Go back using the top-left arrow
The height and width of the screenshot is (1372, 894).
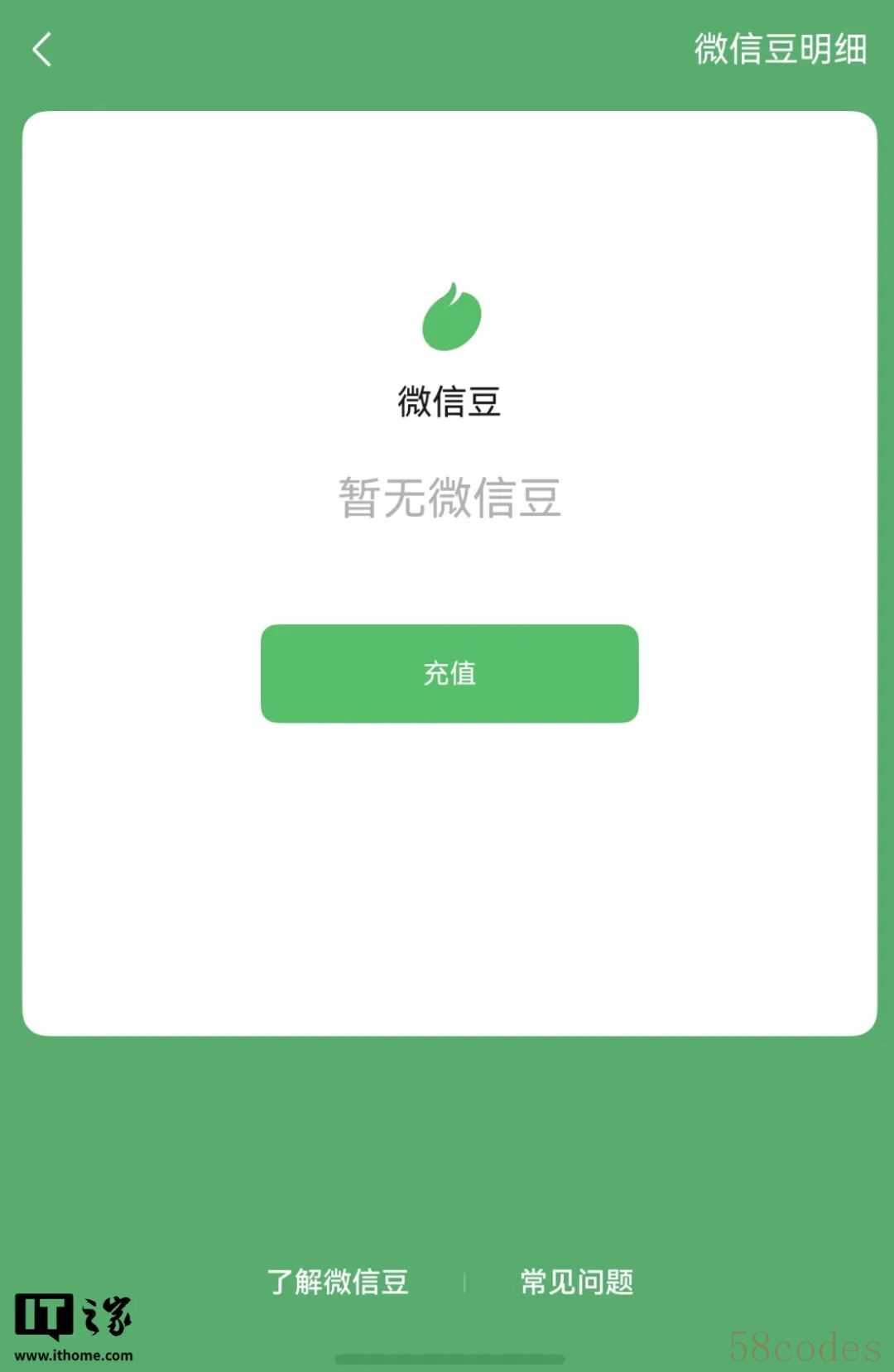tap(42, 50)
